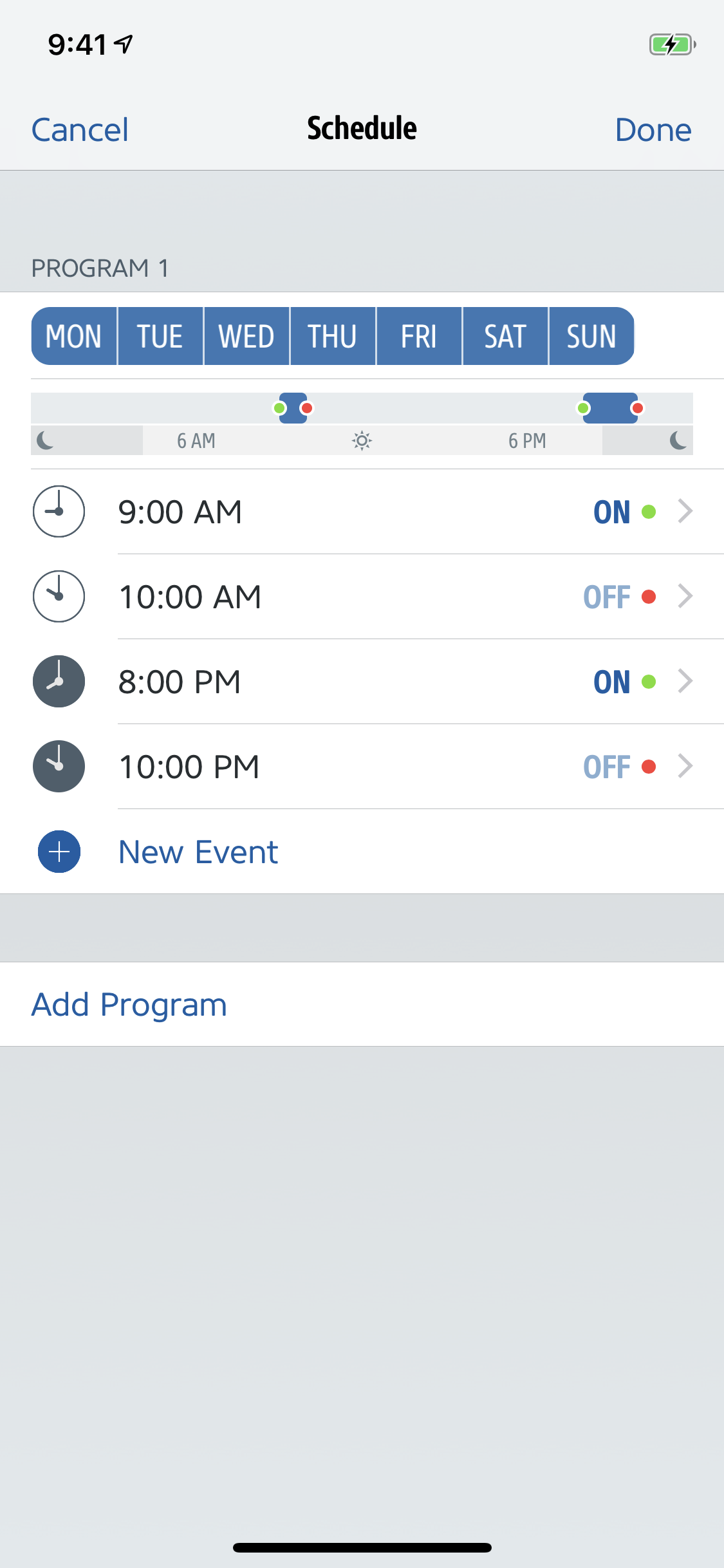The height and width of the screenshot is (1568, 724).
Task: Toggle the SAT day selector
Action: pos(505,336)
